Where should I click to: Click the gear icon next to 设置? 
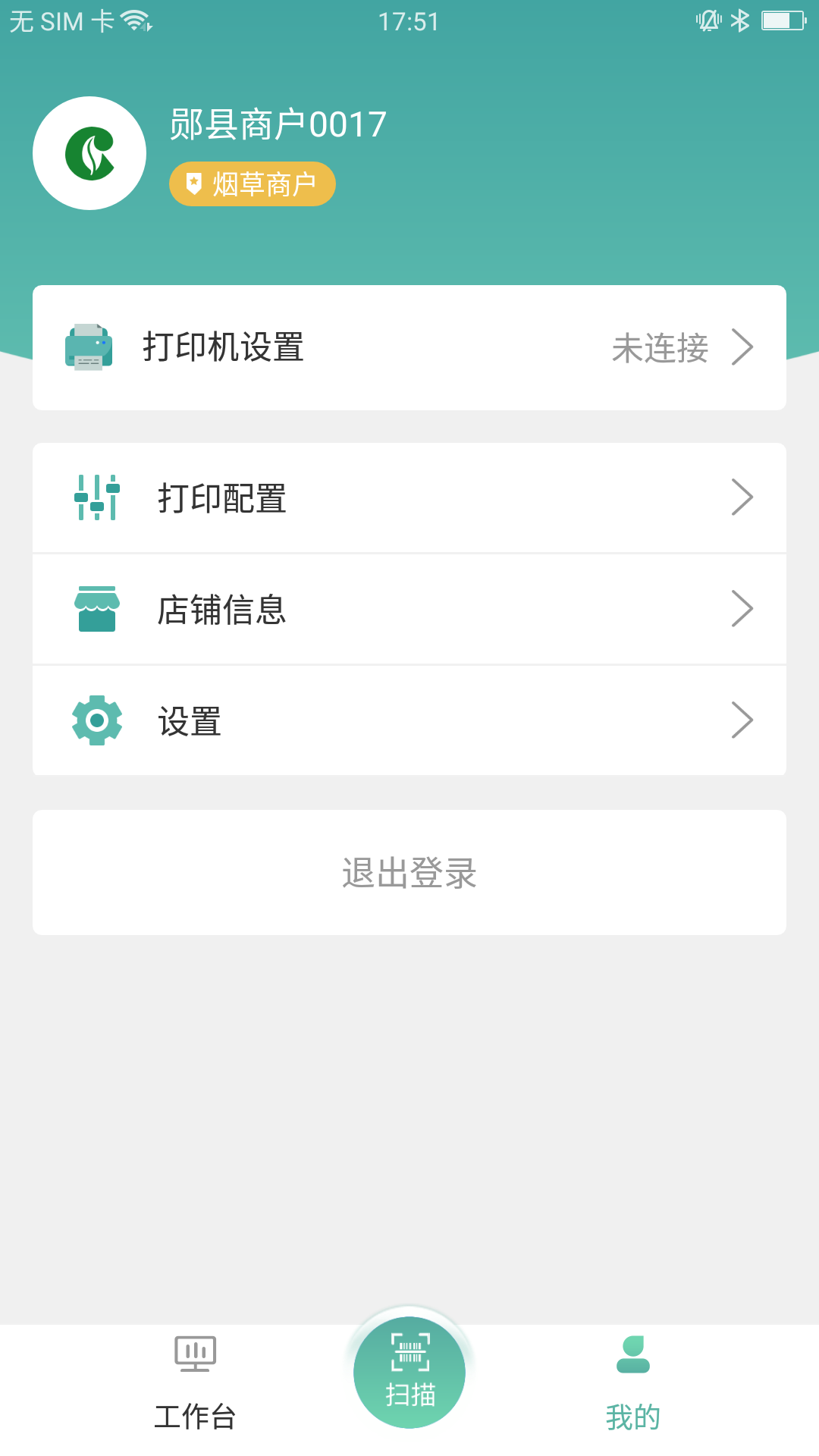[96, 720]
